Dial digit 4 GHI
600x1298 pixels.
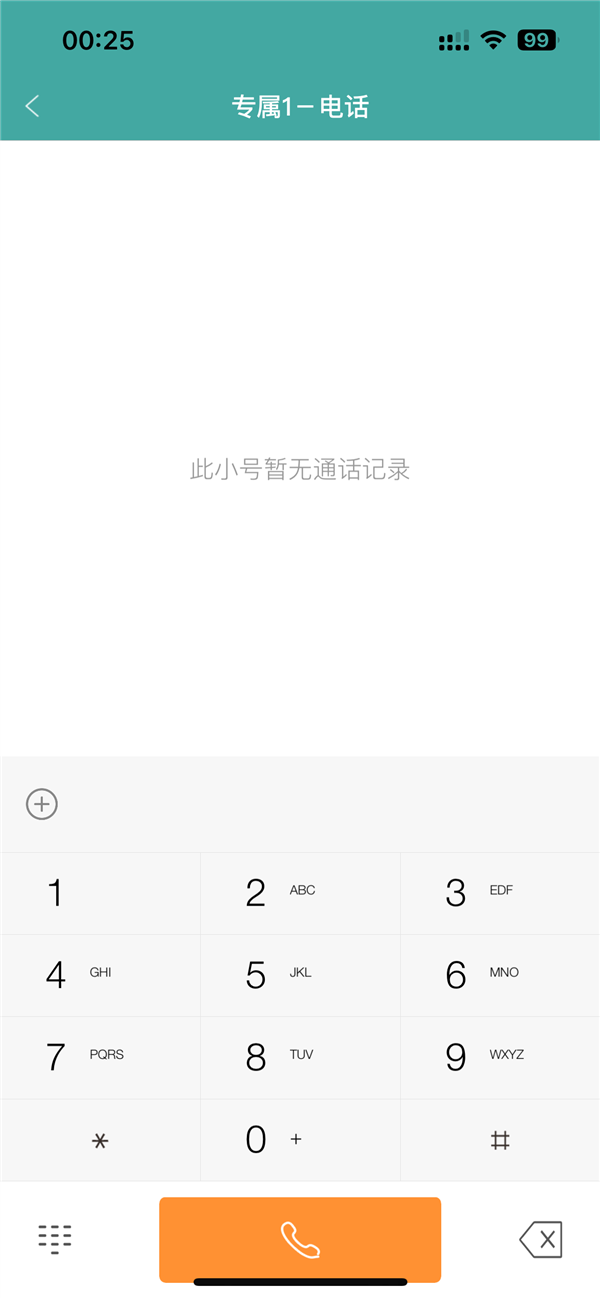(100, 975)
